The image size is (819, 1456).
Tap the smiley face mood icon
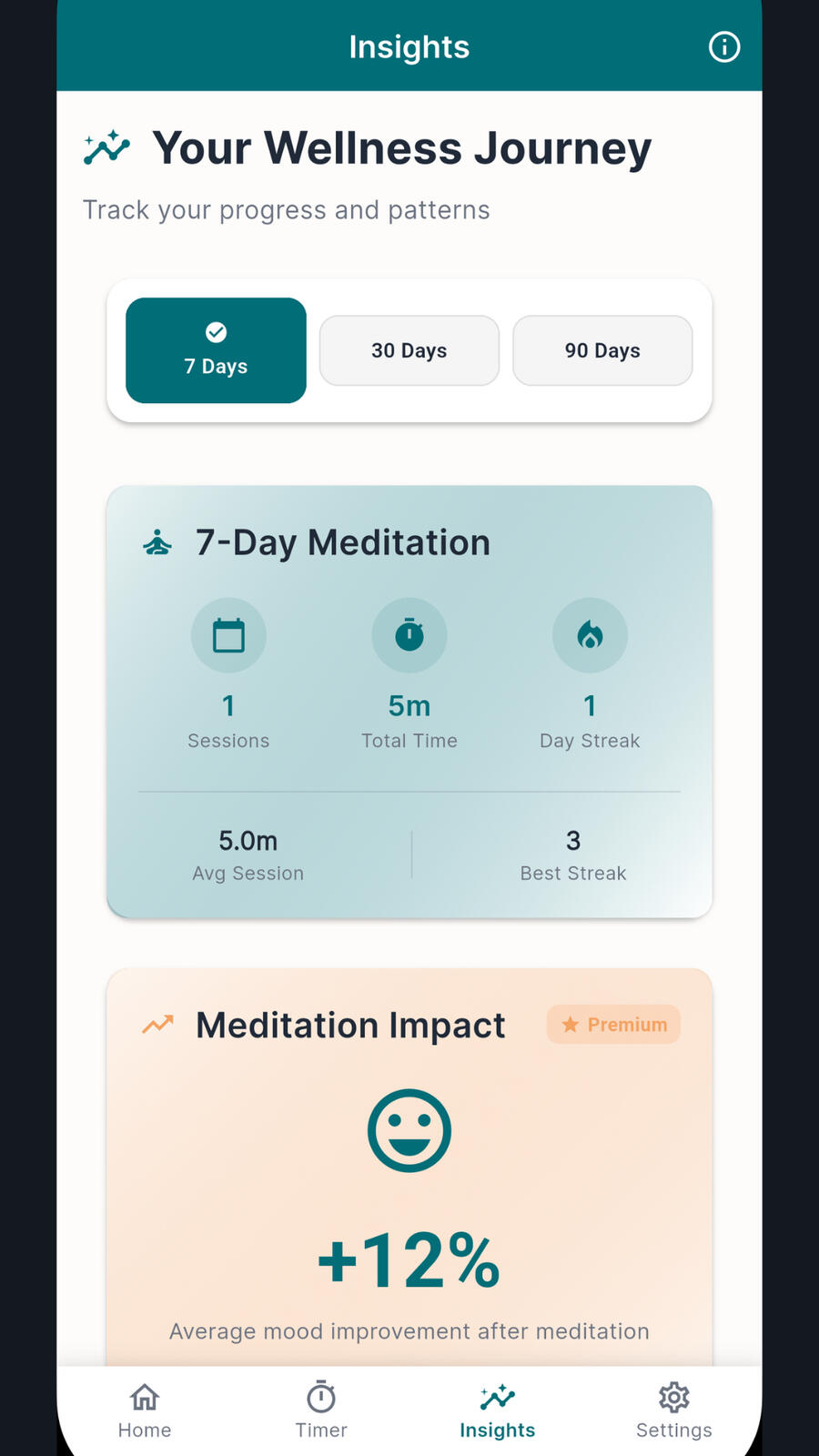(409, 1131)
